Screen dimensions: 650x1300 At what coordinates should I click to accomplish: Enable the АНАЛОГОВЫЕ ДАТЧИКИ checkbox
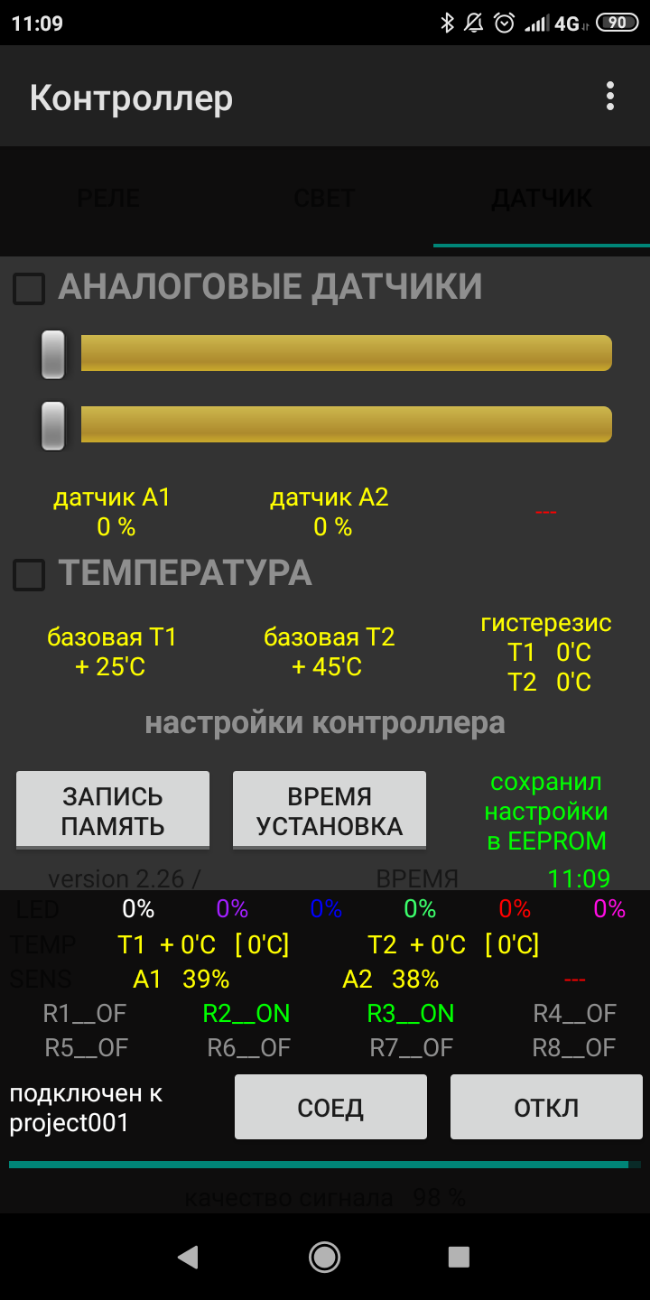[x=28, y=289]
